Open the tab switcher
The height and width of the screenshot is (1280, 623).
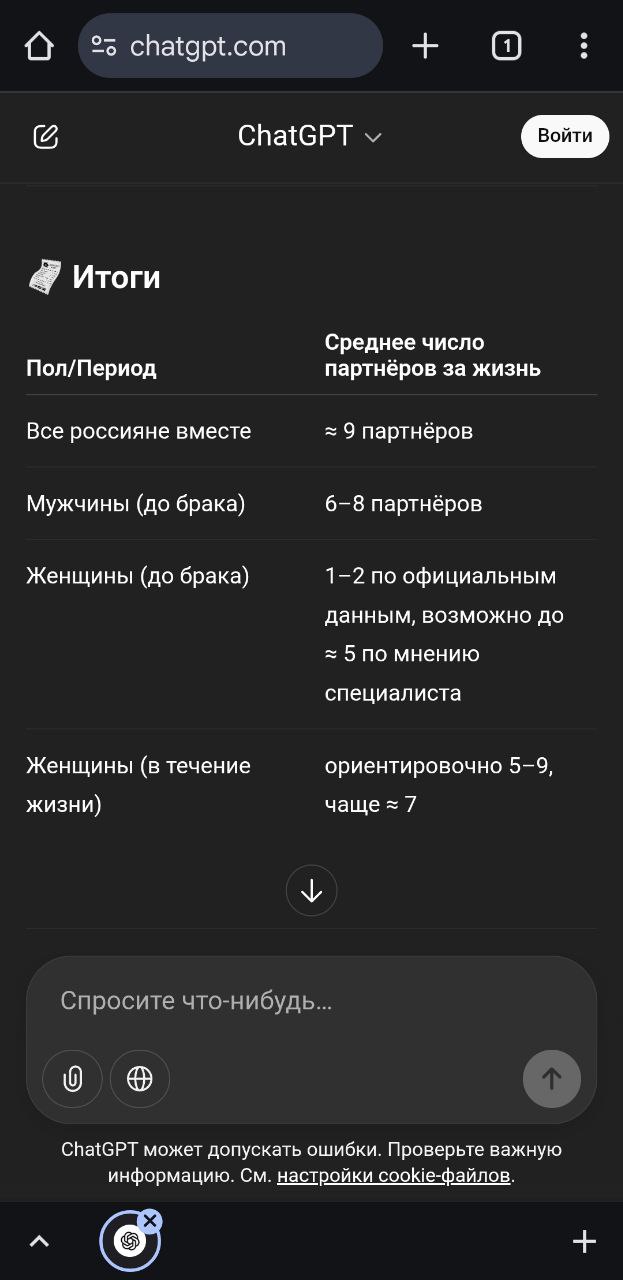(x=506, y=46)
